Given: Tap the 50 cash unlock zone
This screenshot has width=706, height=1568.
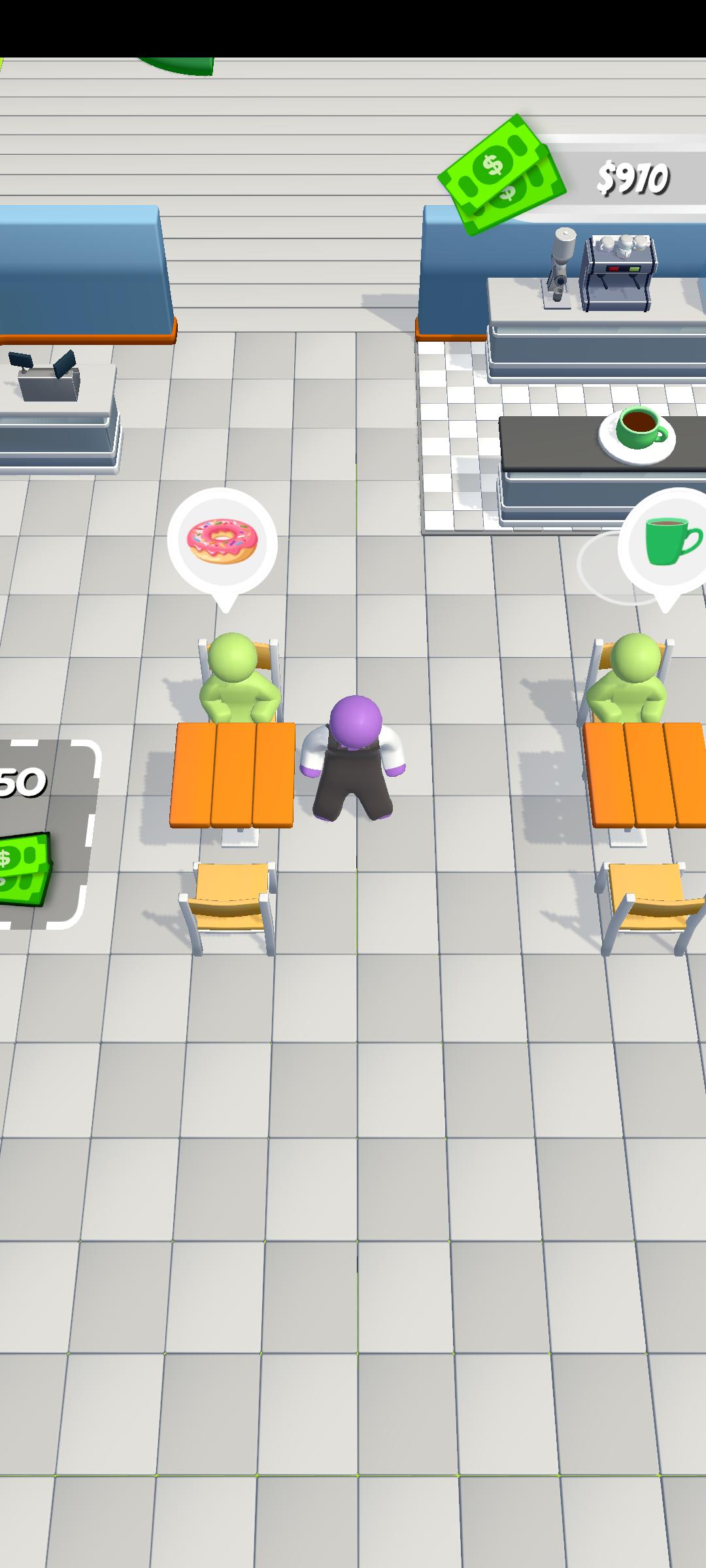Looking at the screenshot, I should tap(44, 834).
